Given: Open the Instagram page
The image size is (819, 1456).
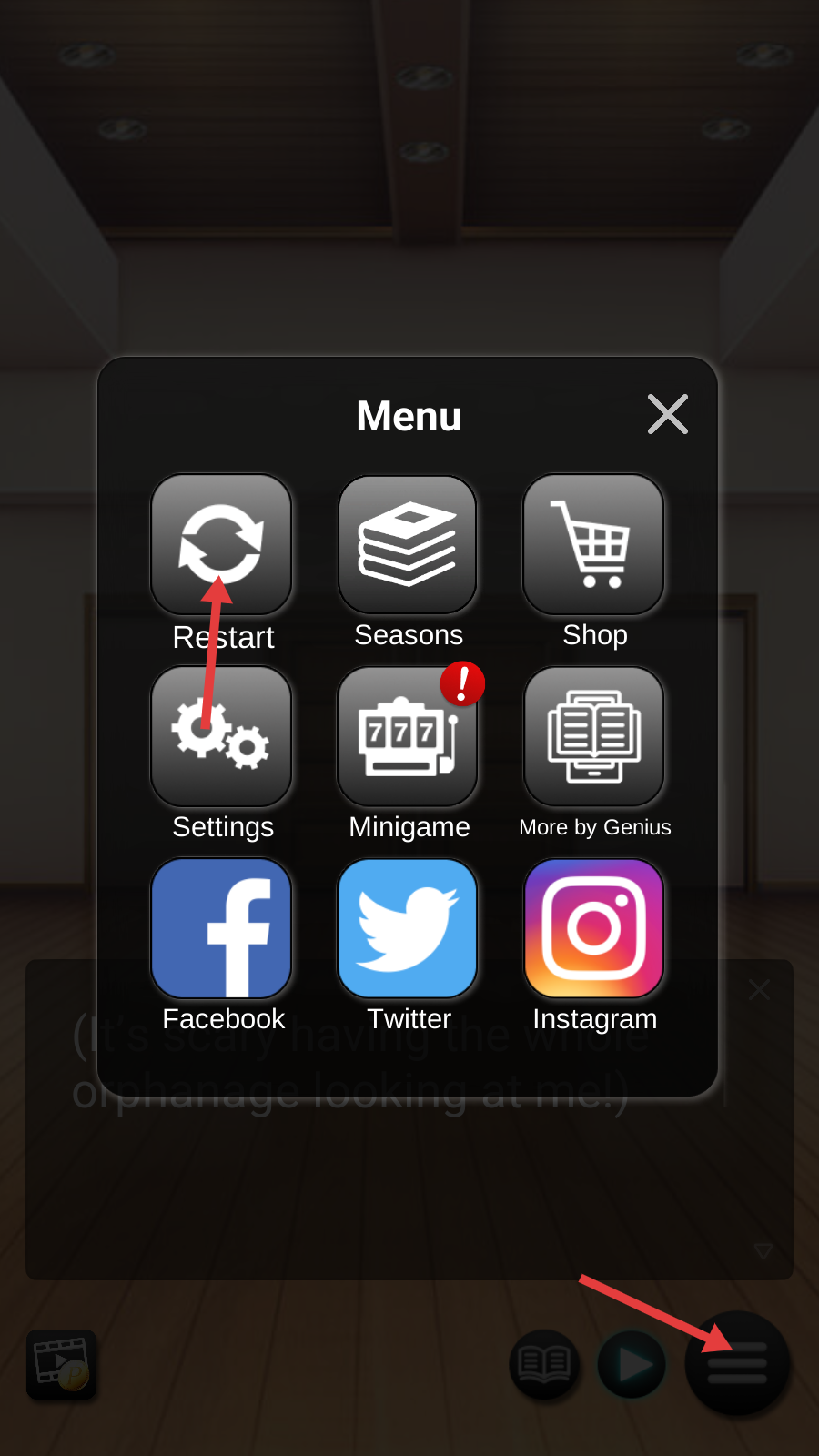Looking at the screenshot, I should click(593, 928).
